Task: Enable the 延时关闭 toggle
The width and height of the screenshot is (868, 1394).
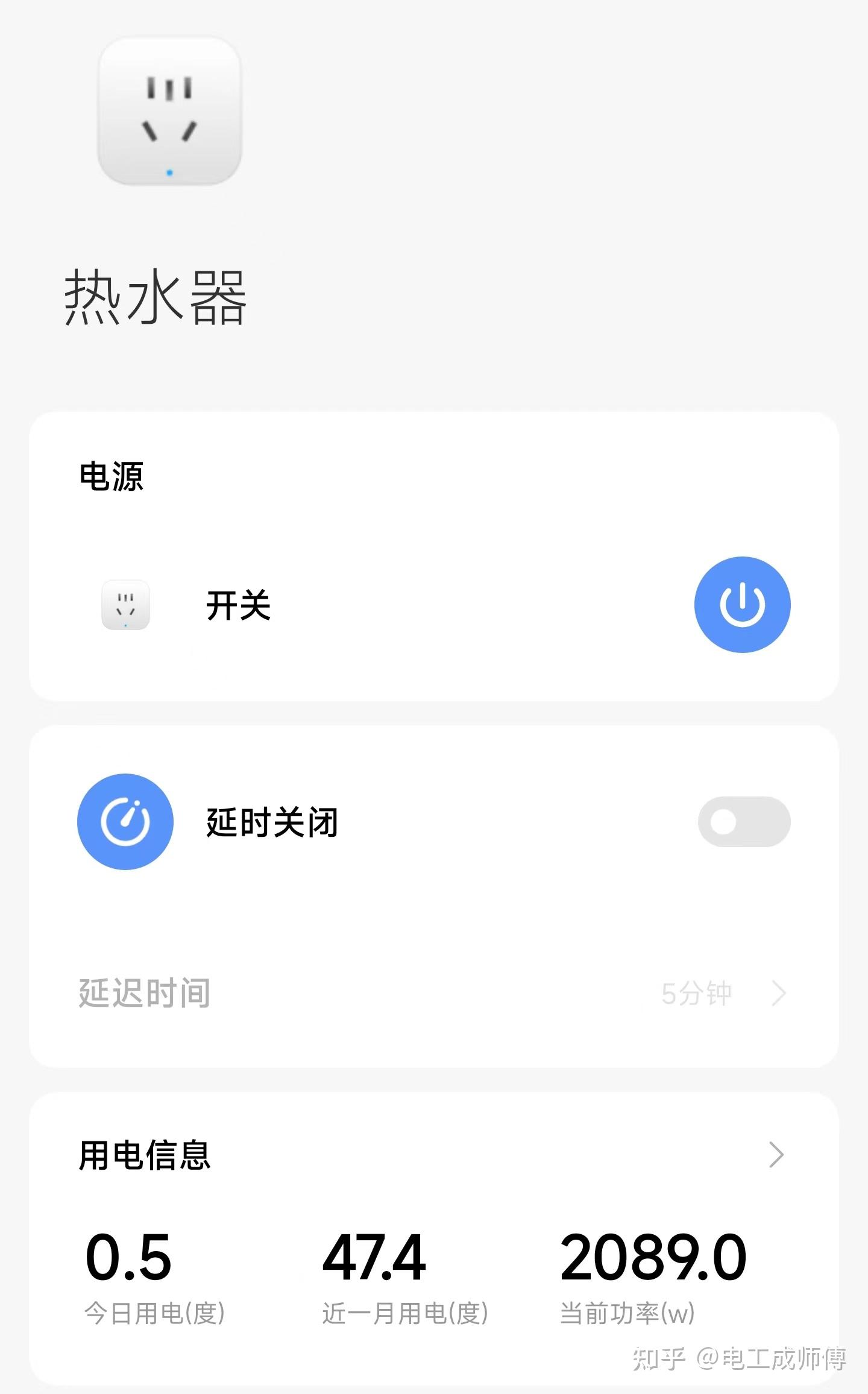Action: (744, 822)
